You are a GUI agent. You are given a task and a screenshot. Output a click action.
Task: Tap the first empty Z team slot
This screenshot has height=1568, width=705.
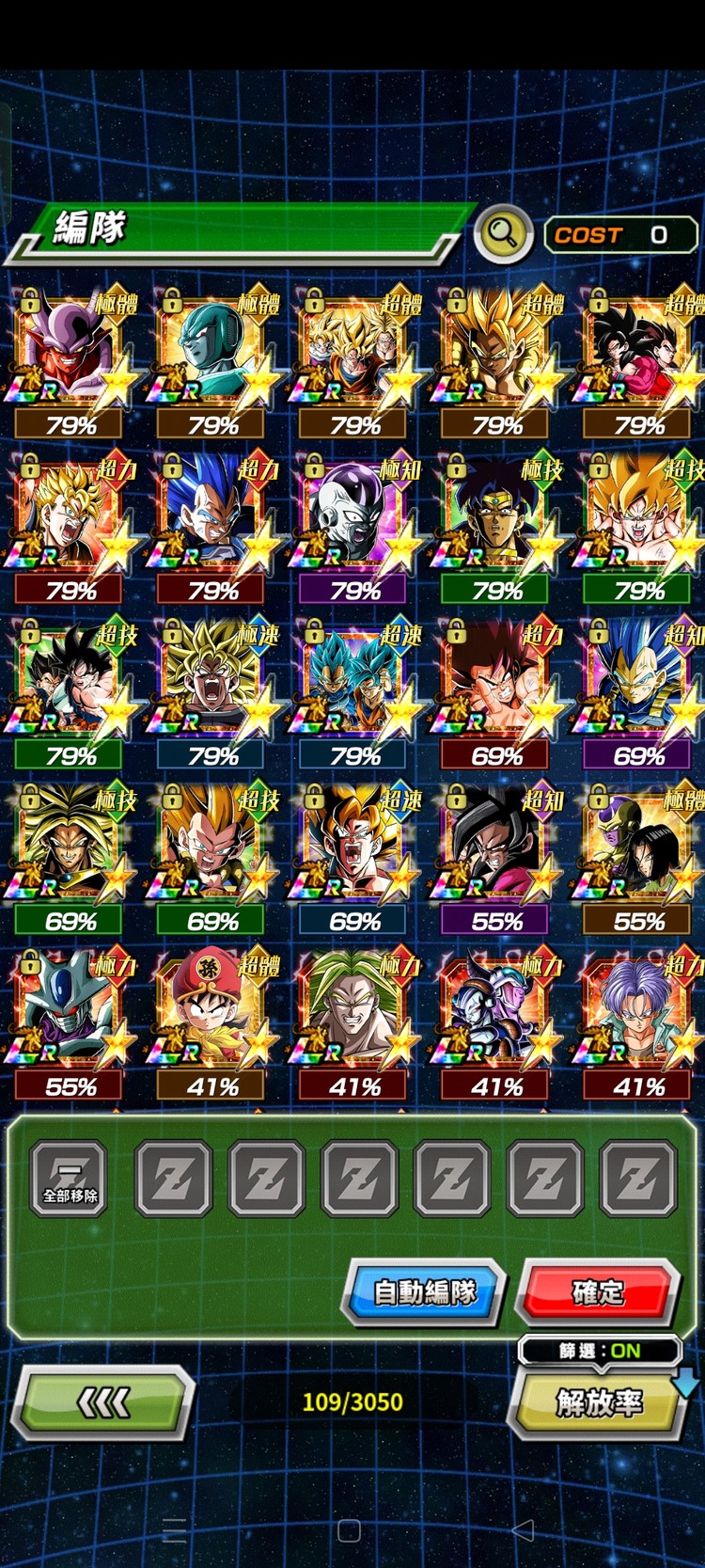click(x=173, y=1179)
